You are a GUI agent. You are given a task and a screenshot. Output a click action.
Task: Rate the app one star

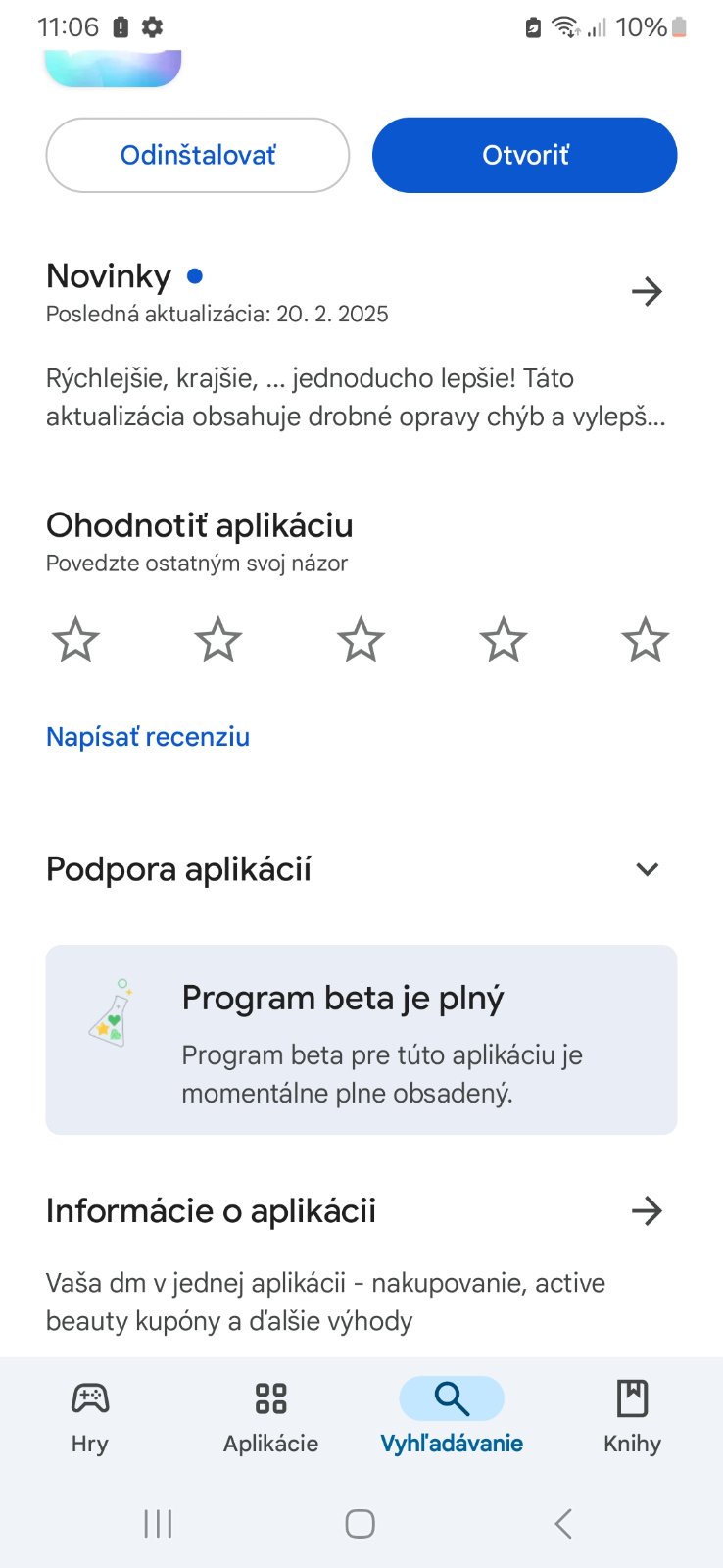(x=75, y=640)
